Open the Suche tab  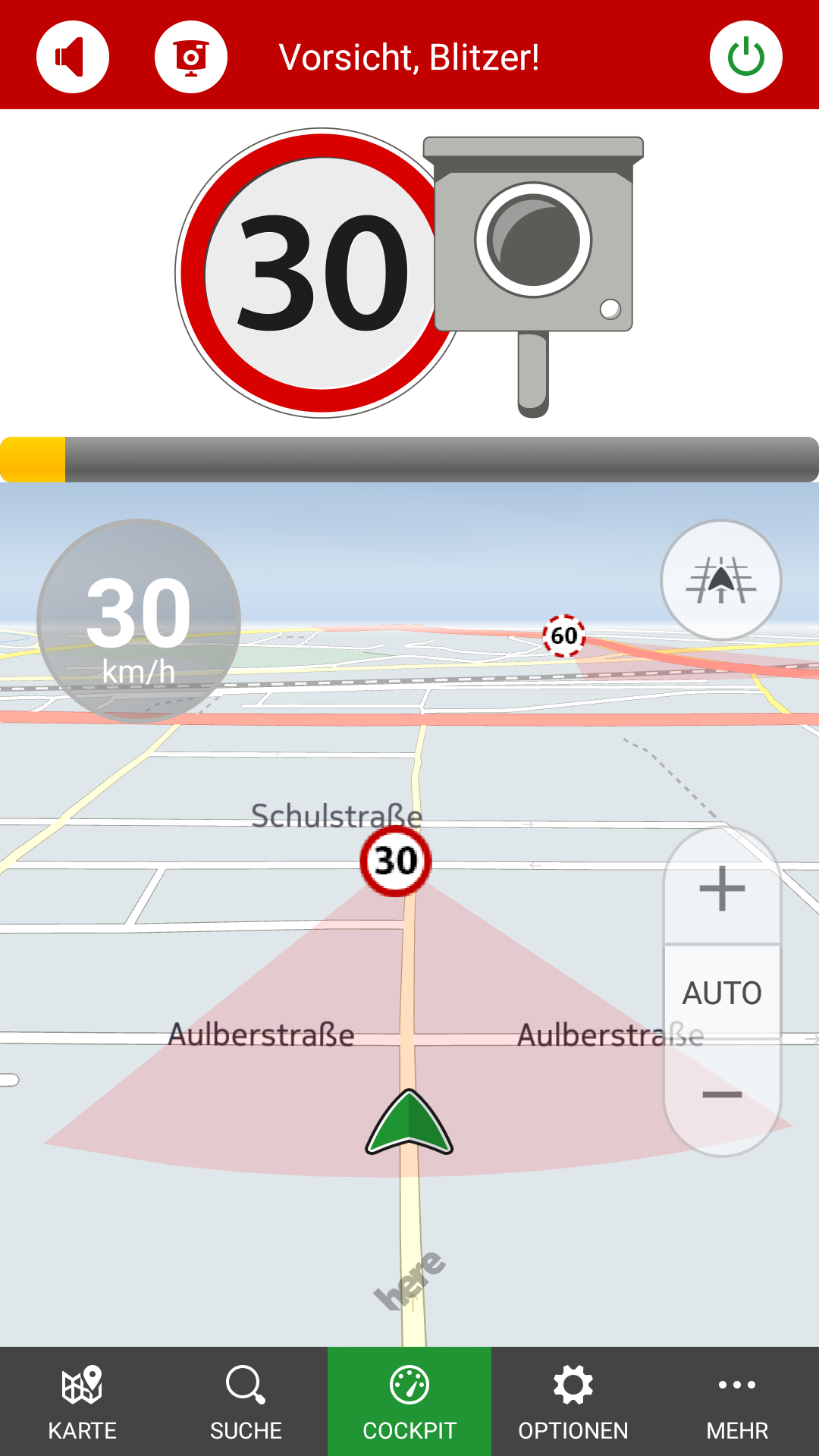pos(246,1401)
